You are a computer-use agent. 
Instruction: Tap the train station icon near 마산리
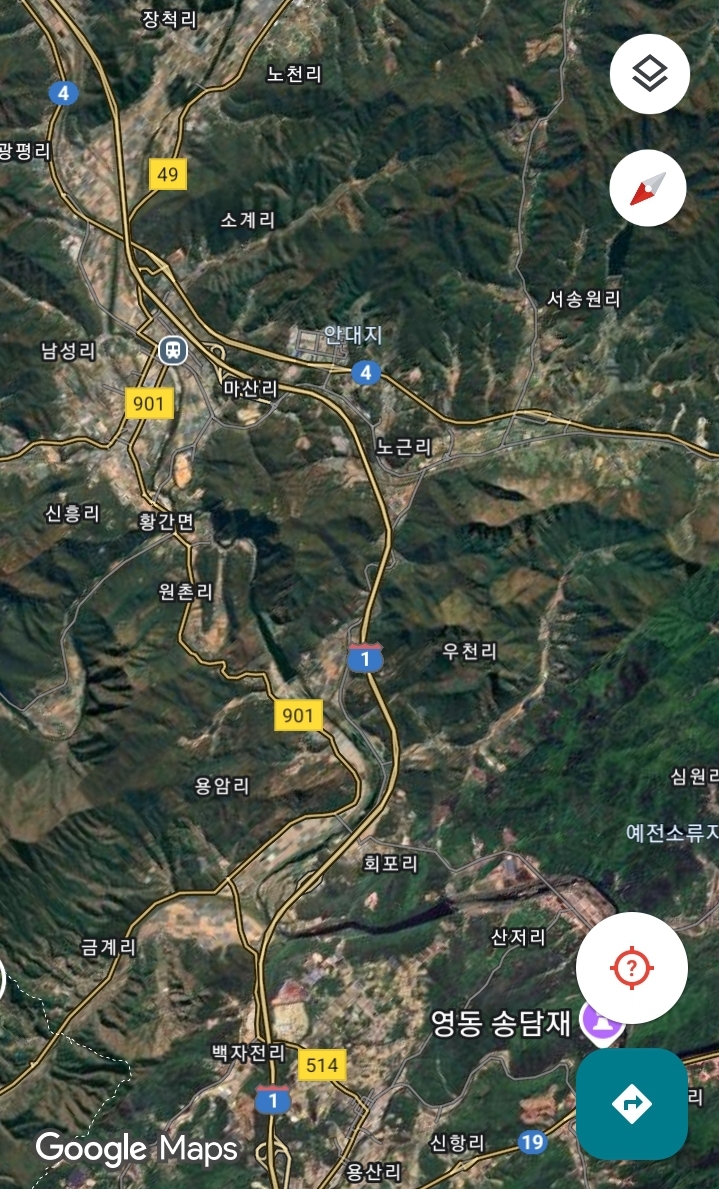[x=173, y=350]
